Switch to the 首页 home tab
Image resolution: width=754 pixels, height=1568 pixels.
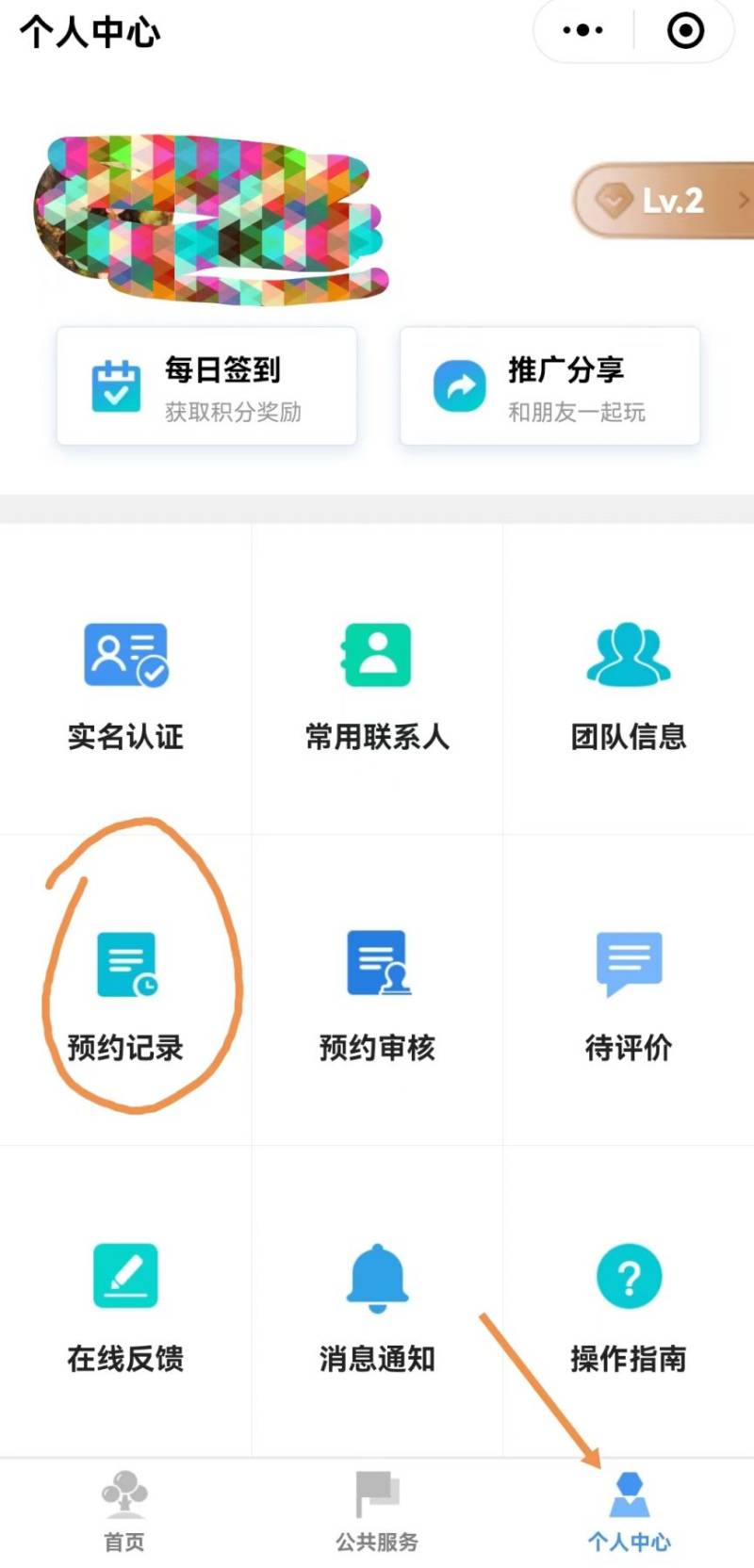coord(124,1511)
